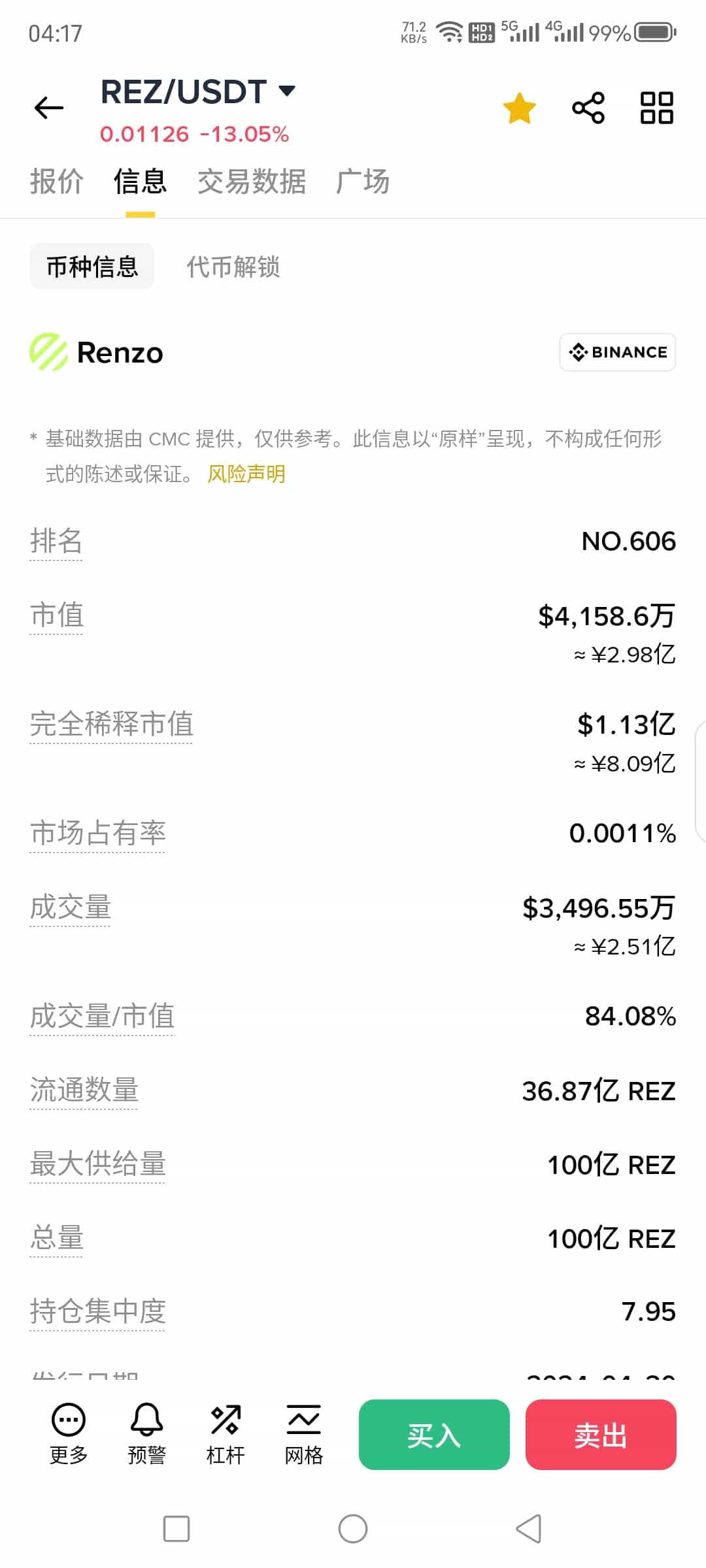This screenshot has height=1568, width=706.
Task: Open the REZ/USDT pair dropdown
Action: tap(198, 91)
